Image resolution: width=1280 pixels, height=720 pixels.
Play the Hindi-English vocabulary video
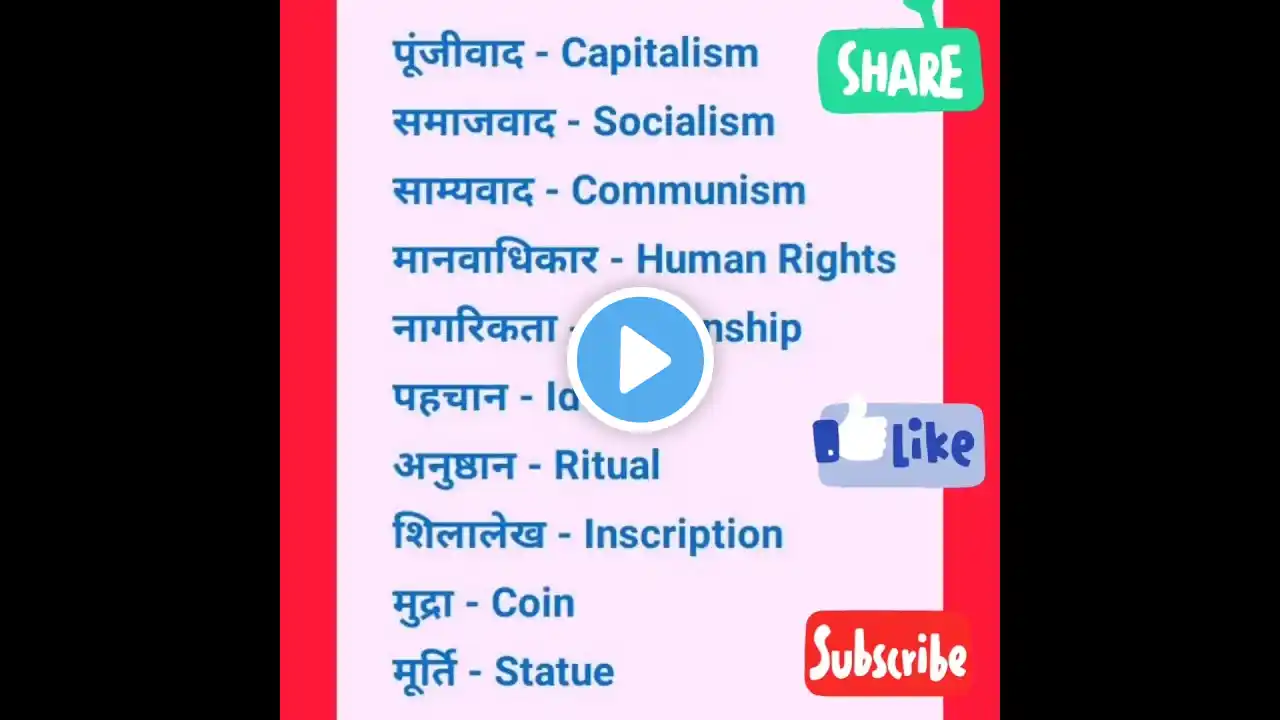(640, 360)
